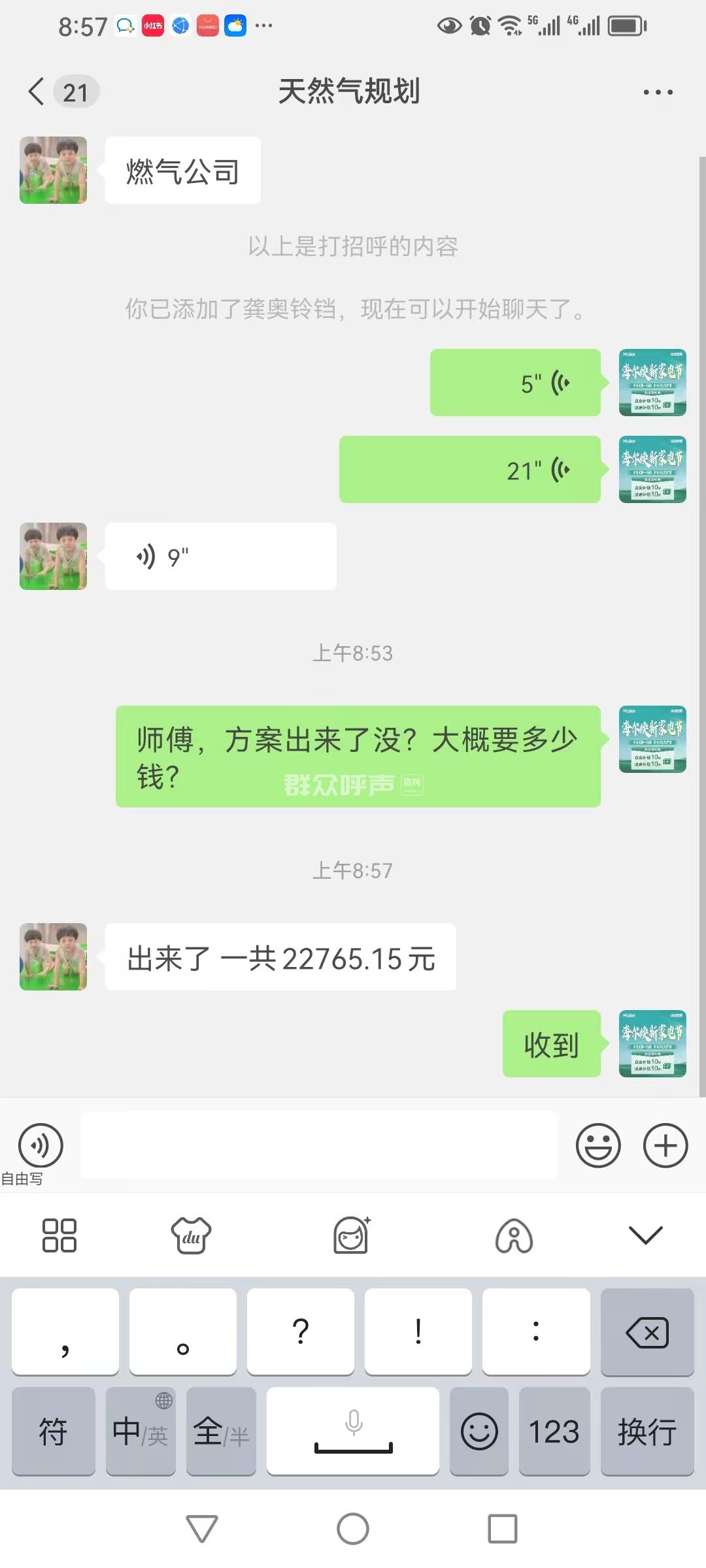Switch to the 123 numeric keyboard
The width and height of the screenshot is (706, 1568).
[554, 1431]
